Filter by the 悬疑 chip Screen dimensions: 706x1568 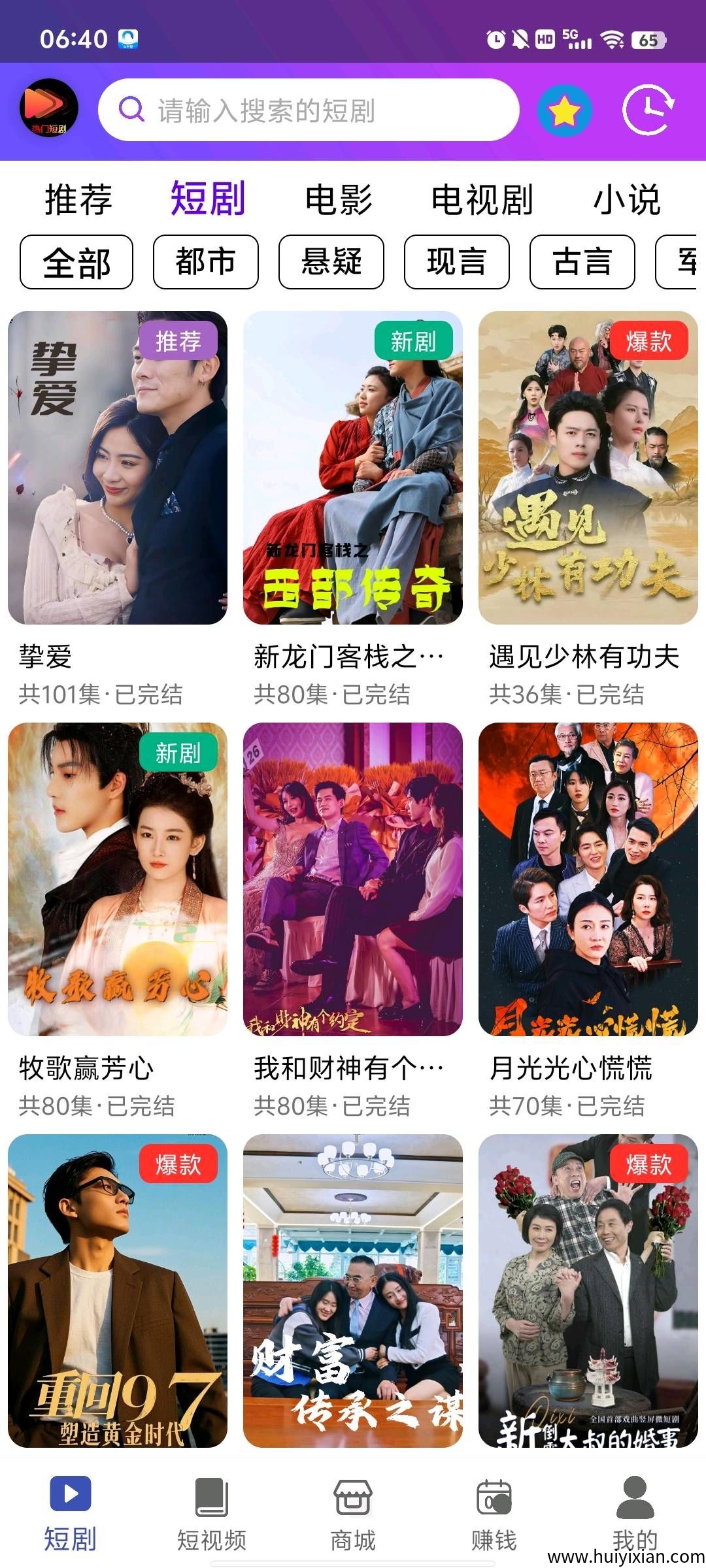tap(331, 263)
